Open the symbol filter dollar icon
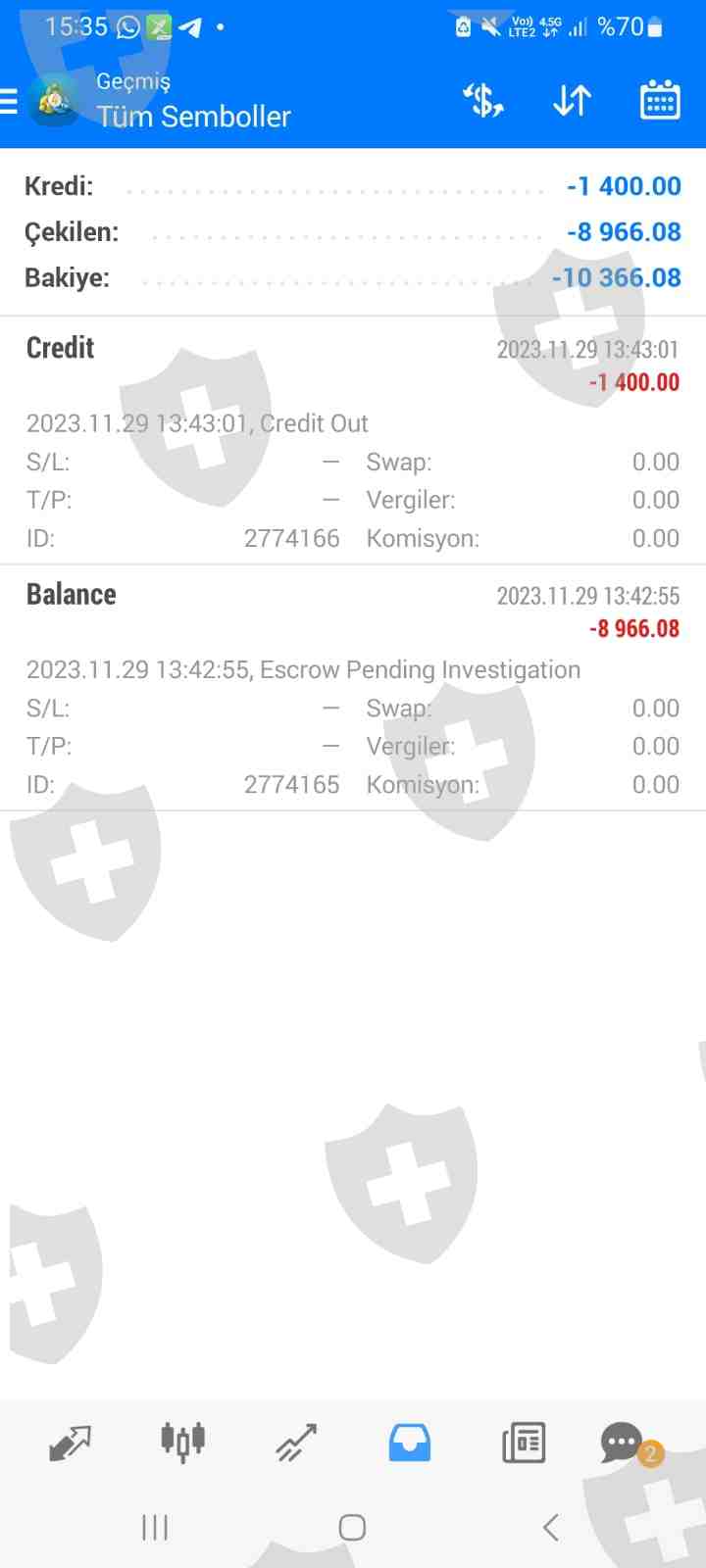The width and height of the screenshot is (706, 1568). click(482, 100)
